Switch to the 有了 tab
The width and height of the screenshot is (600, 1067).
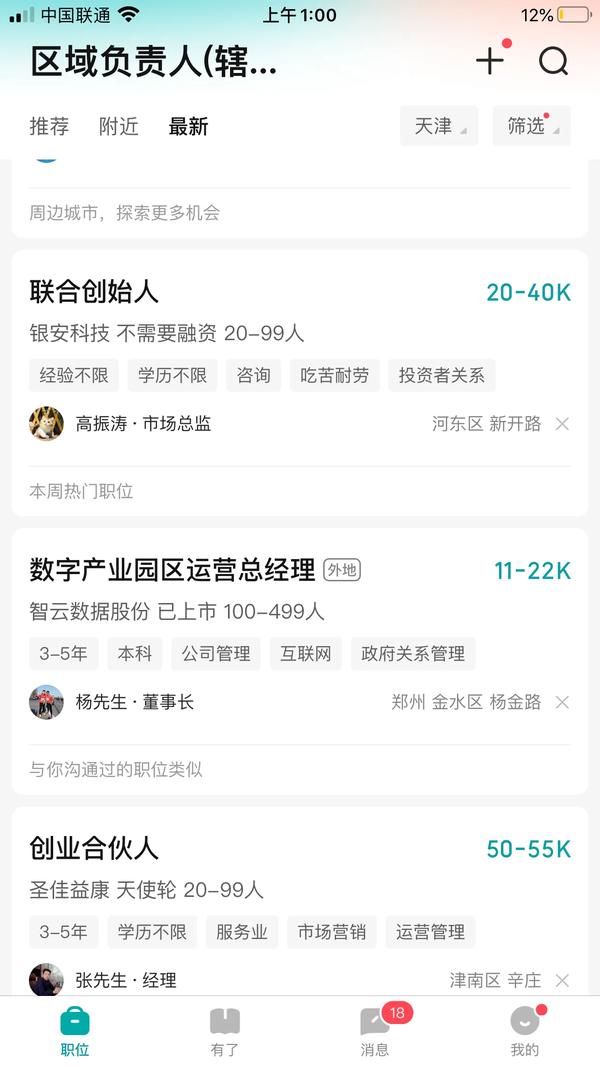(224, 1031)
